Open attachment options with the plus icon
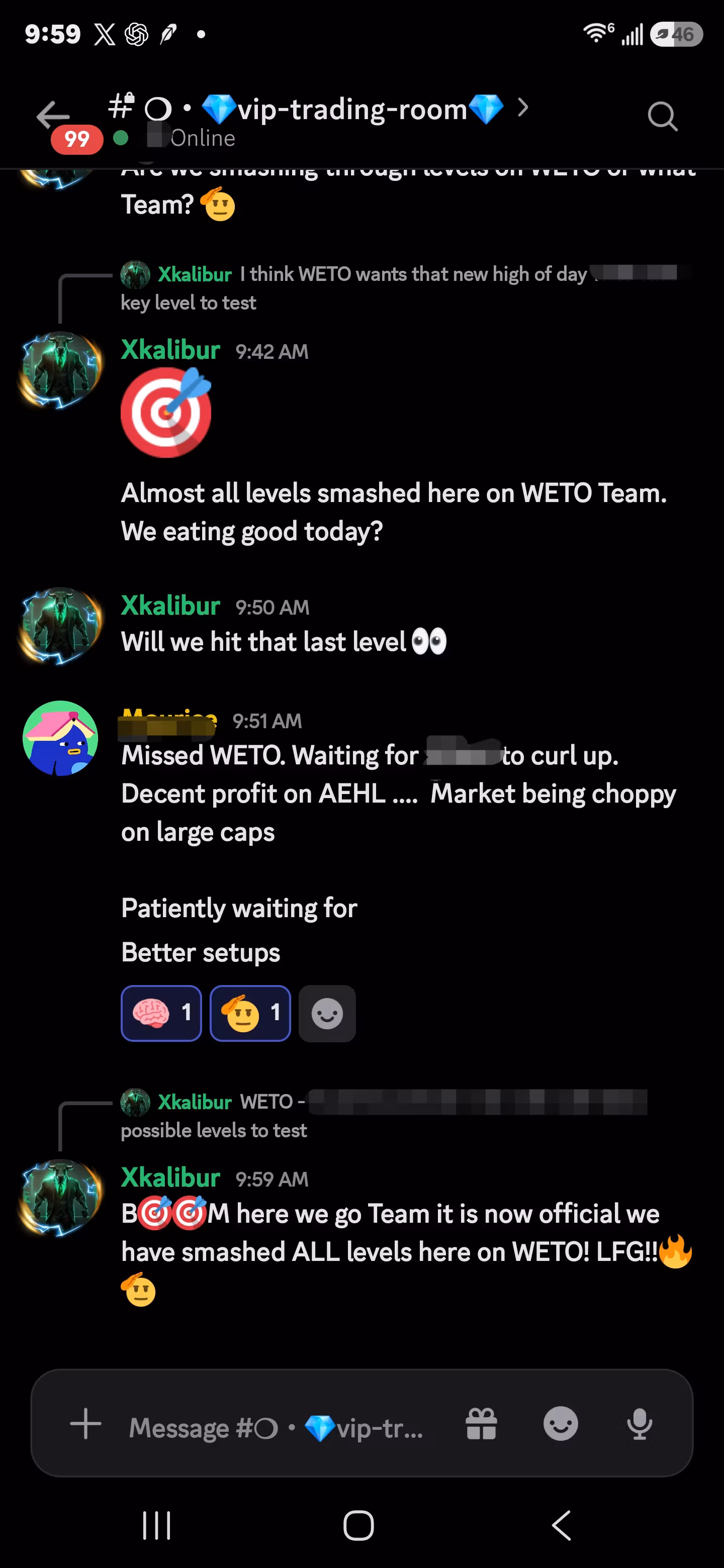Screen dimensions: 724x1568 coord(86,1424)
